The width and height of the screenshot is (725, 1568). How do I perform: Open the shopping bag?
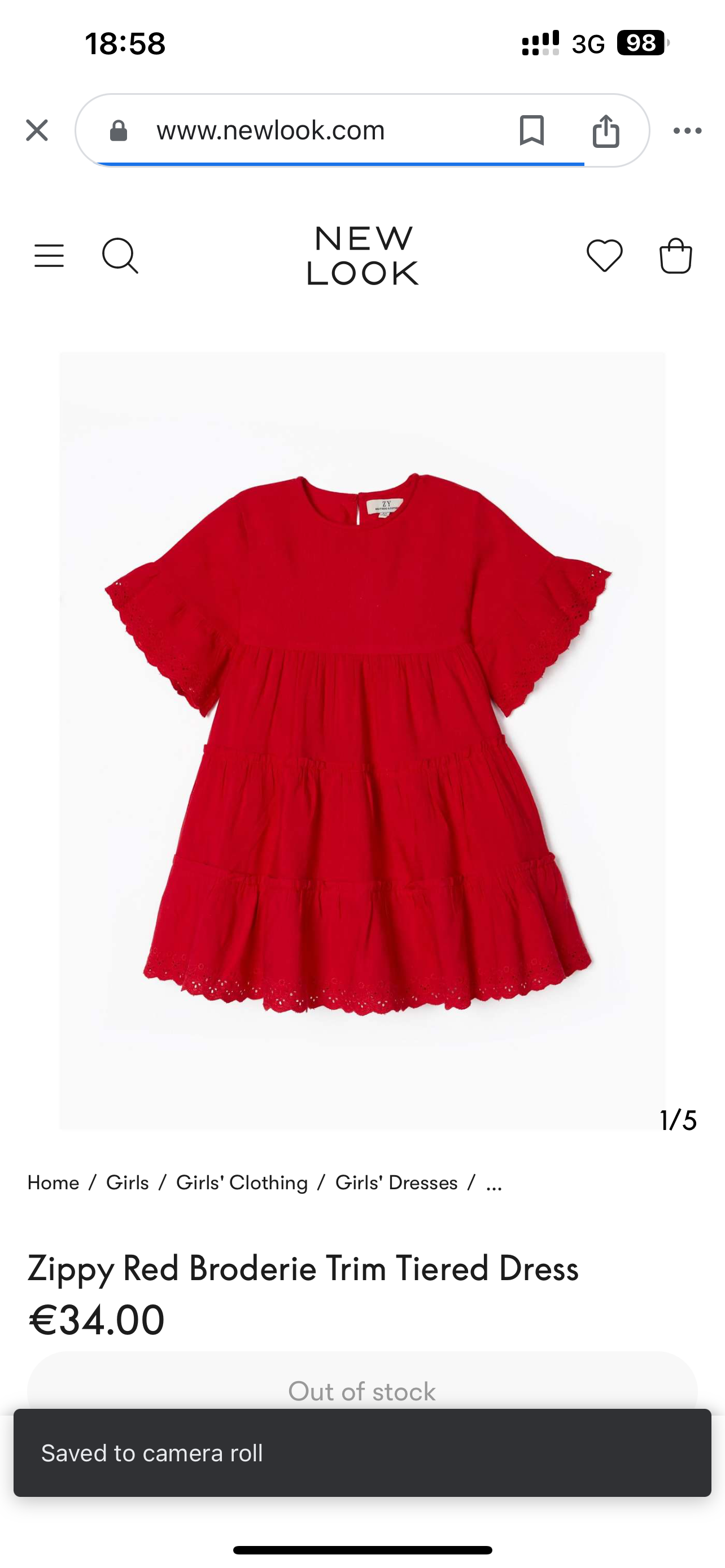(676, 256)
